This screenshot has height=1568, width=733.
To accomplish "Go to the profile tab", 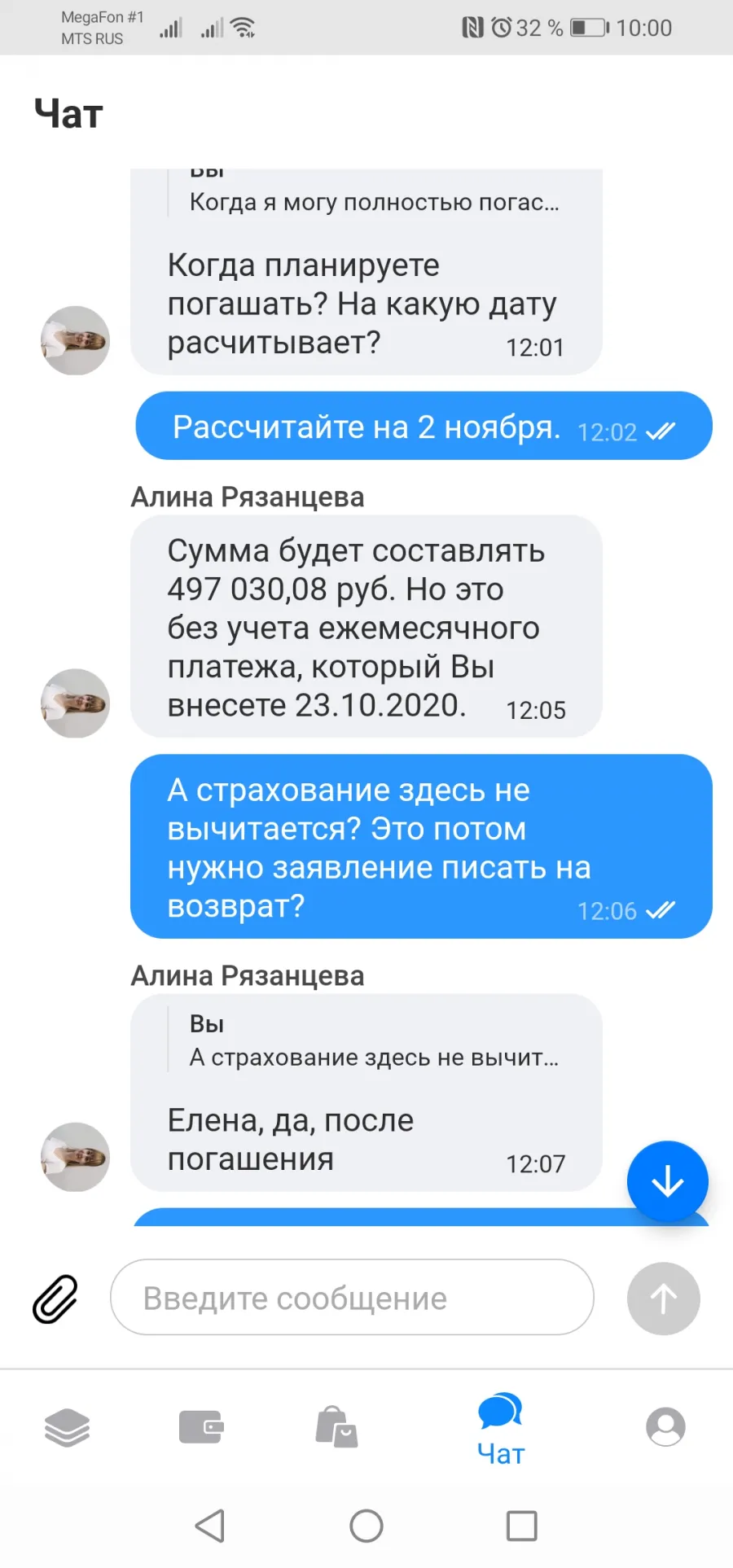I will (665, 1427).
